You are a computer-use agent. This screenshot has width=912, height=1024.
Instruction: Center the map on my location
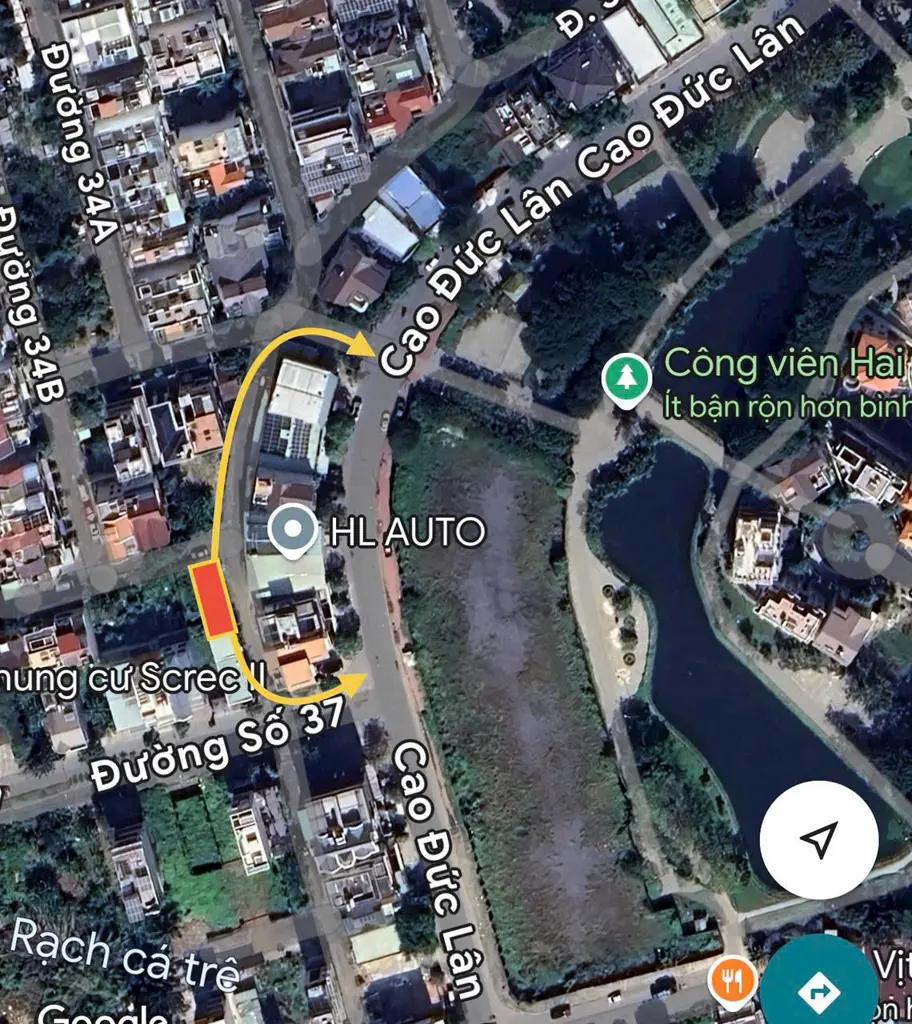(819, 840)
